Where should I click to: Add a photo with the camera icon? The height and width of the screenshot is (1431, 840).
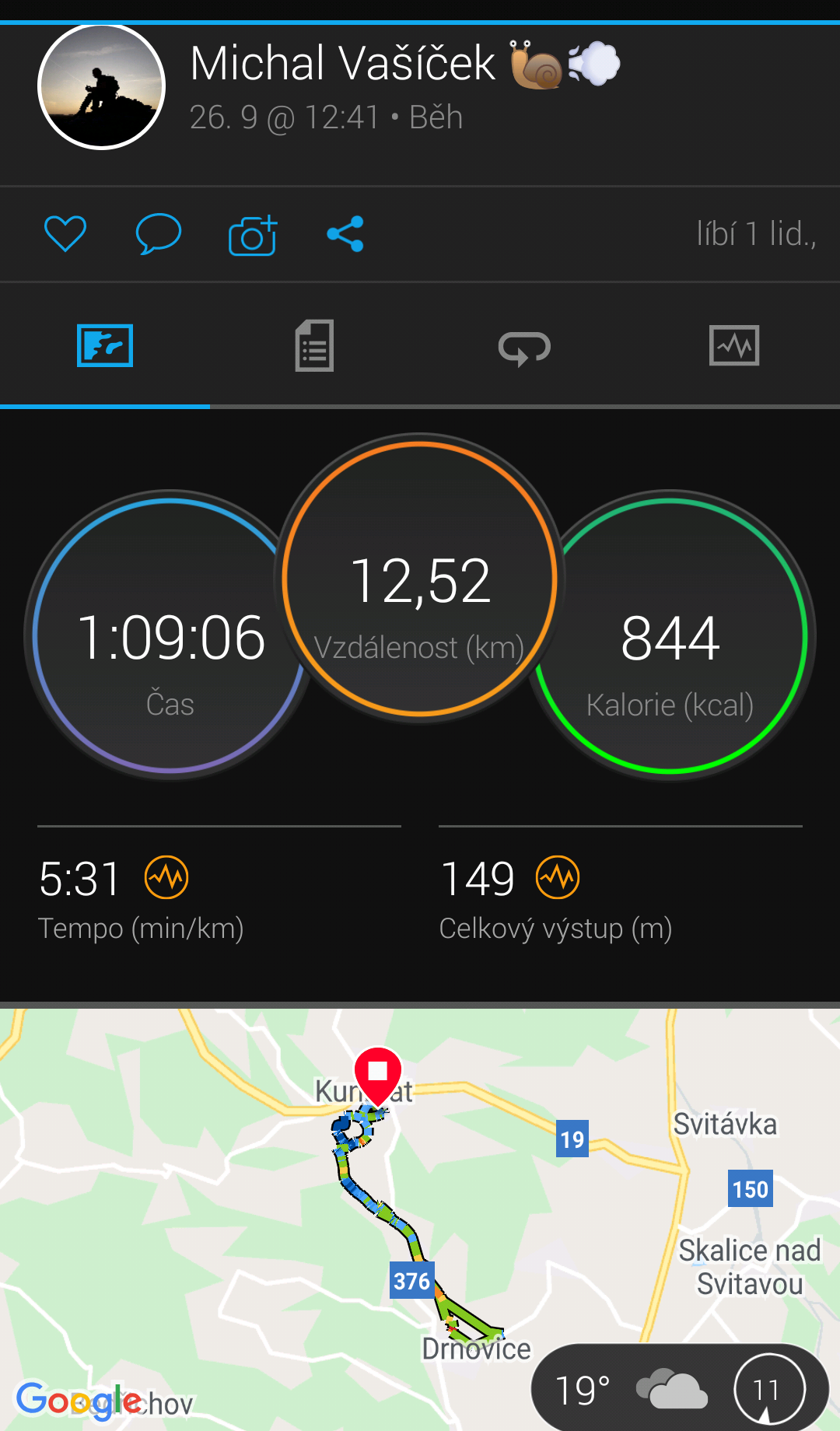pos(253,235)
